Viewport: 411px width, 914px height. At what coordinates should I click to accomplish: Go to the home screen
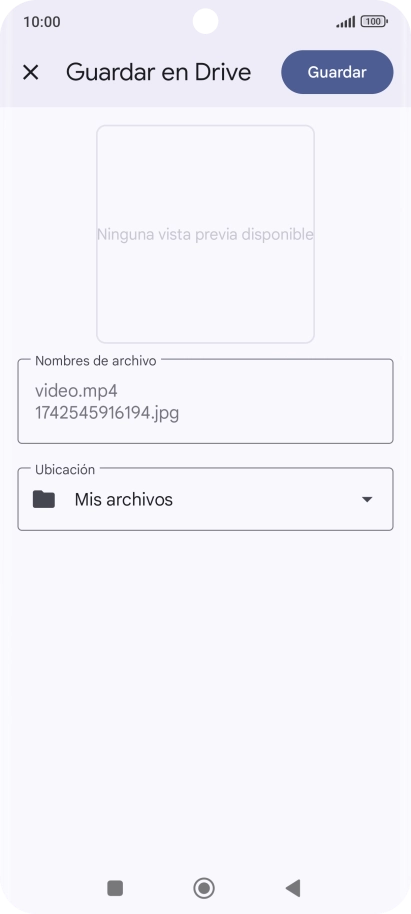tap(204, 888)
